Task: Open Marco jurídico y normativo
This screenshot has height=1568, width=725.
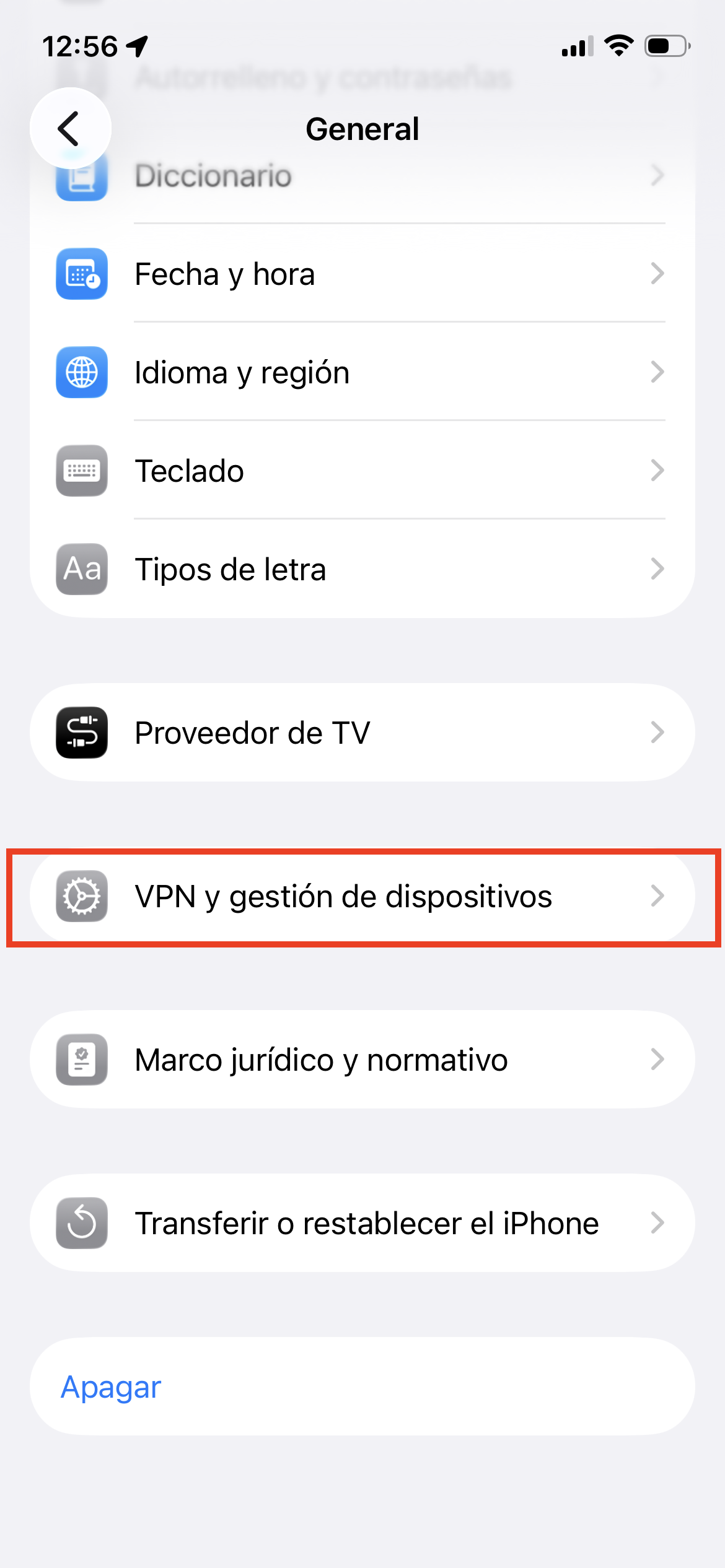Action: pyautogui.click(x=362, y=1060)
